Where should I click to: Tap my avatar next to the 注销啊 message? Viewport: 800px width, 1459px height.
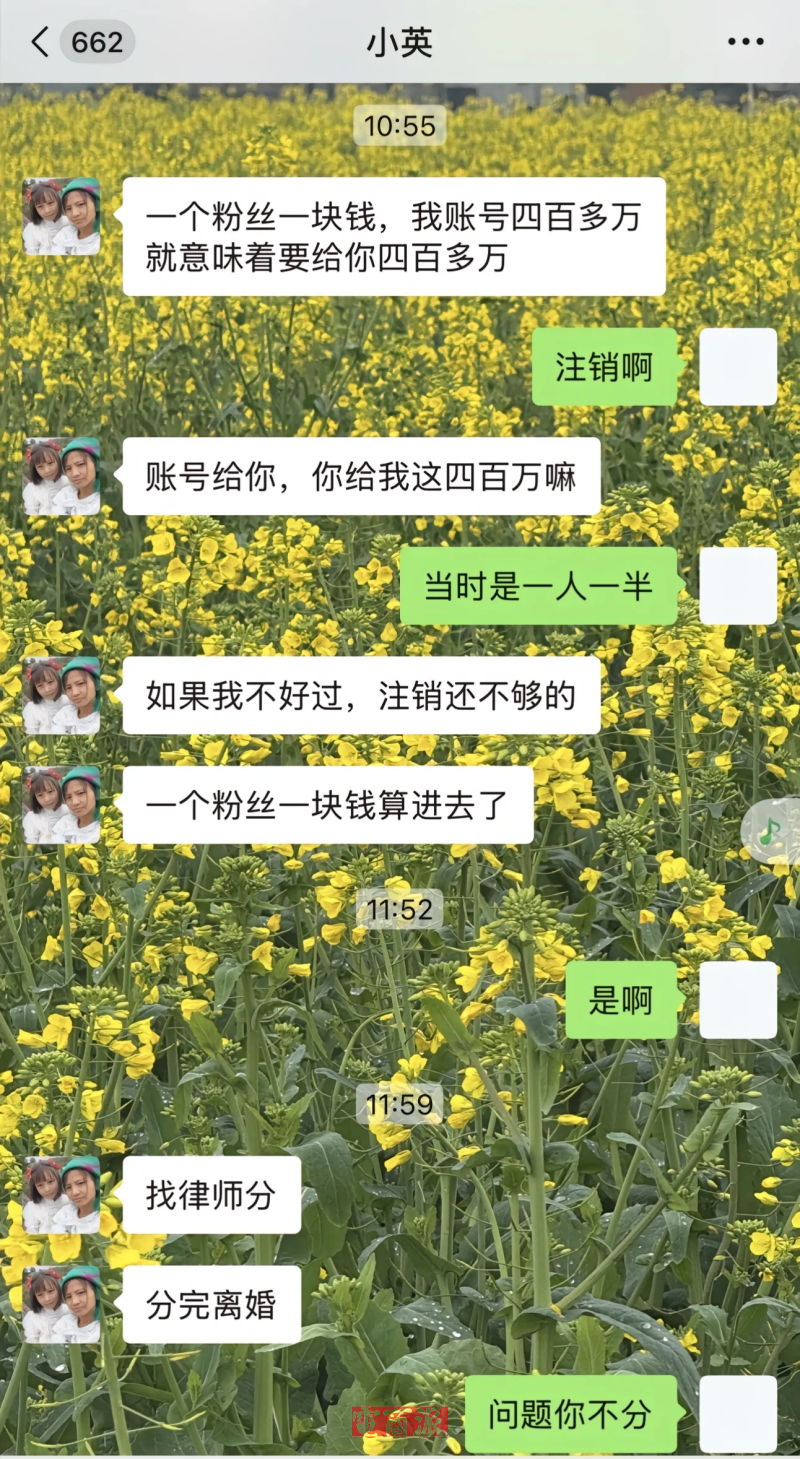(738, 367)
